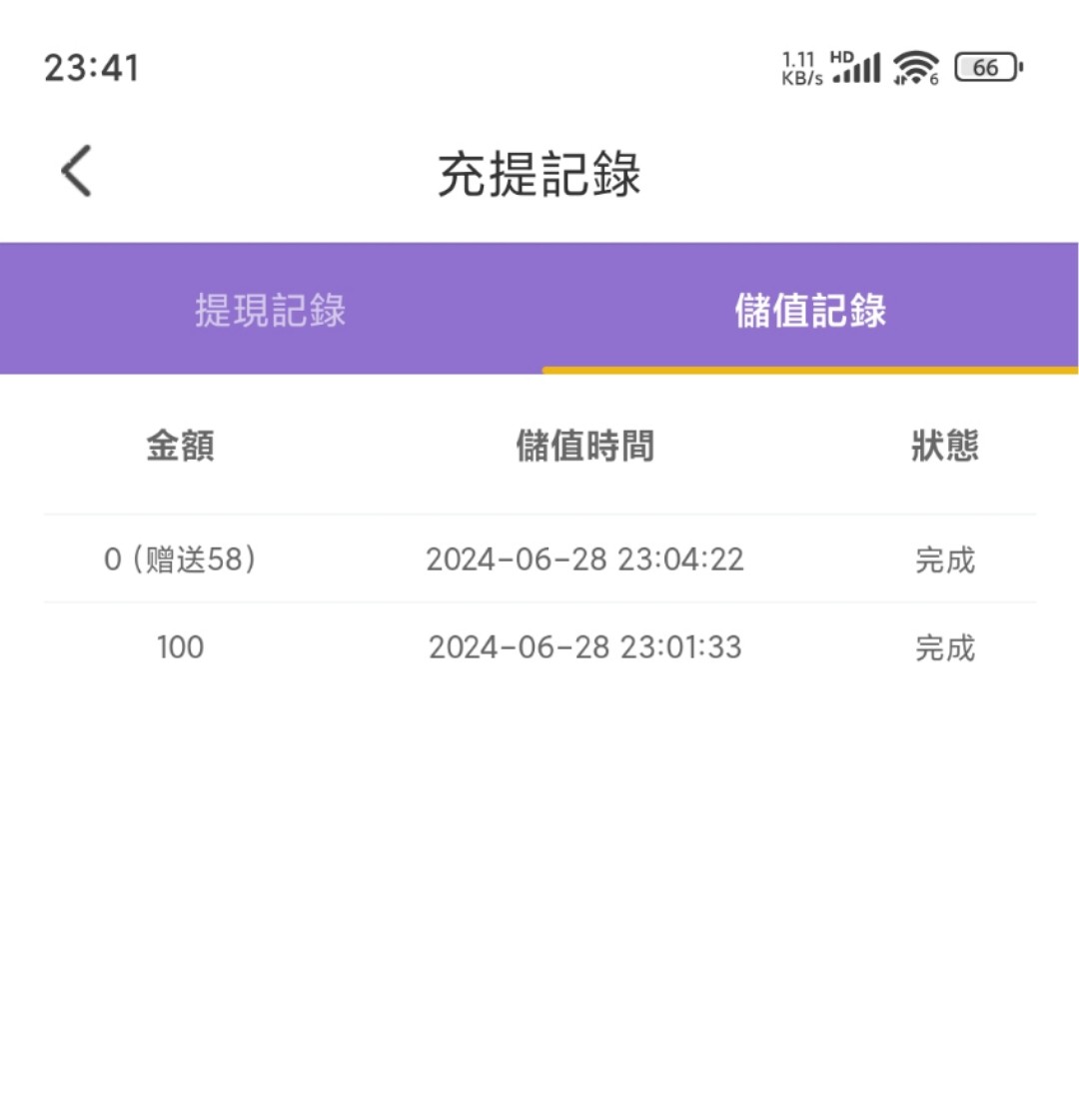Image resolution: width=1079 pixels, height=1120 pixels.
Task: Tap the 儲值時間 column header
Action: point(584,448)
